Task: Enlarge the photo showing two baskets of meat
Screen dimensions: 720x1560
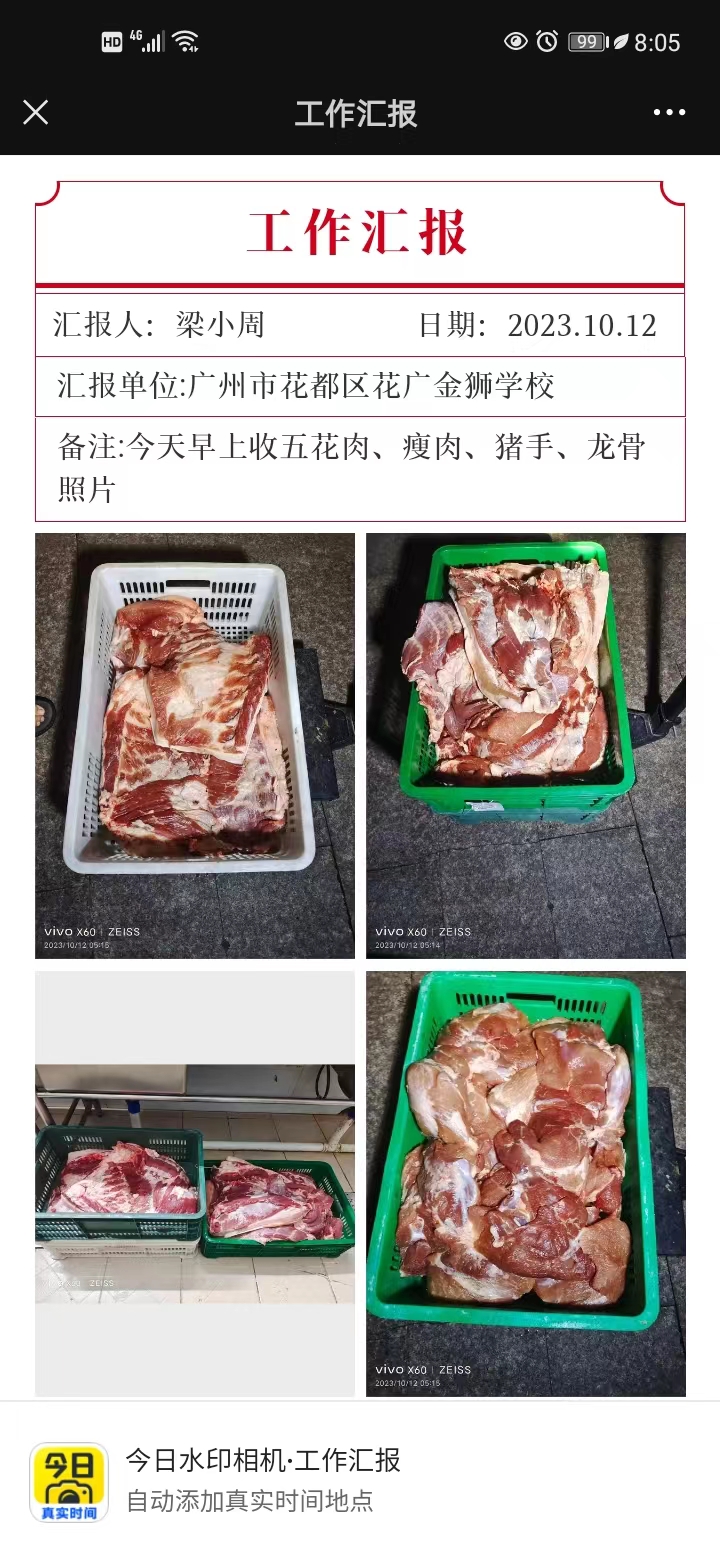Action: (195, 1183)
